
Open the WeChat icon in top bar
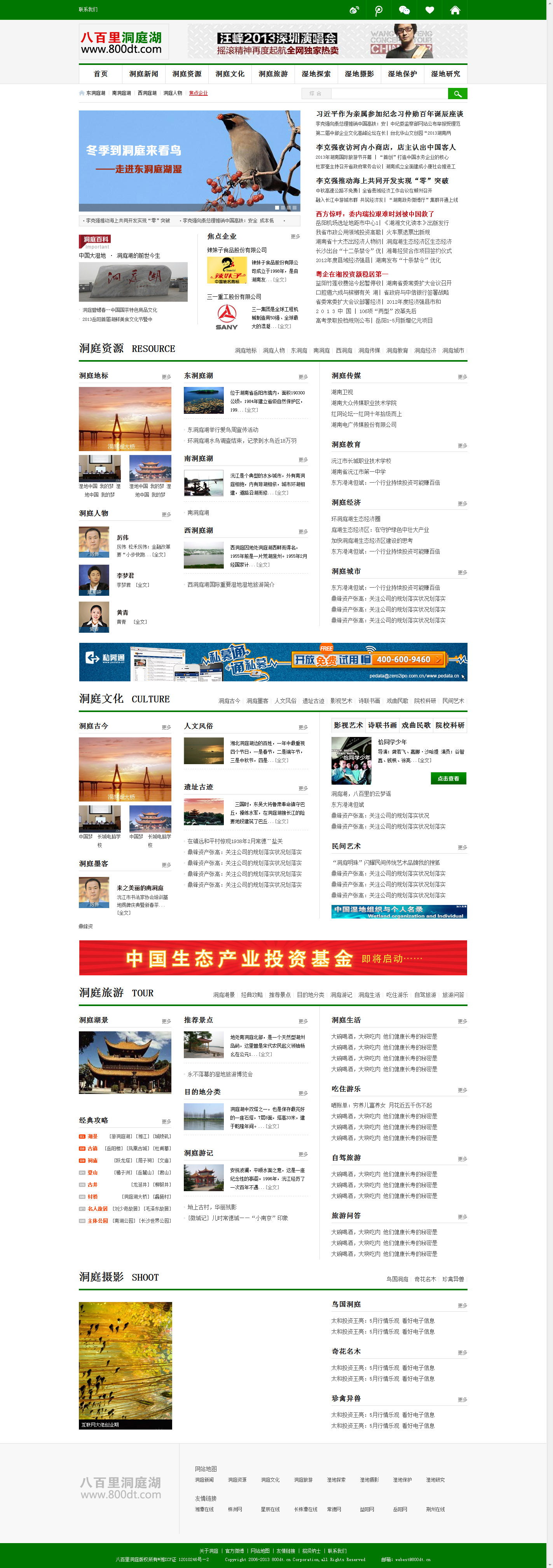click(x=404, y=10)
